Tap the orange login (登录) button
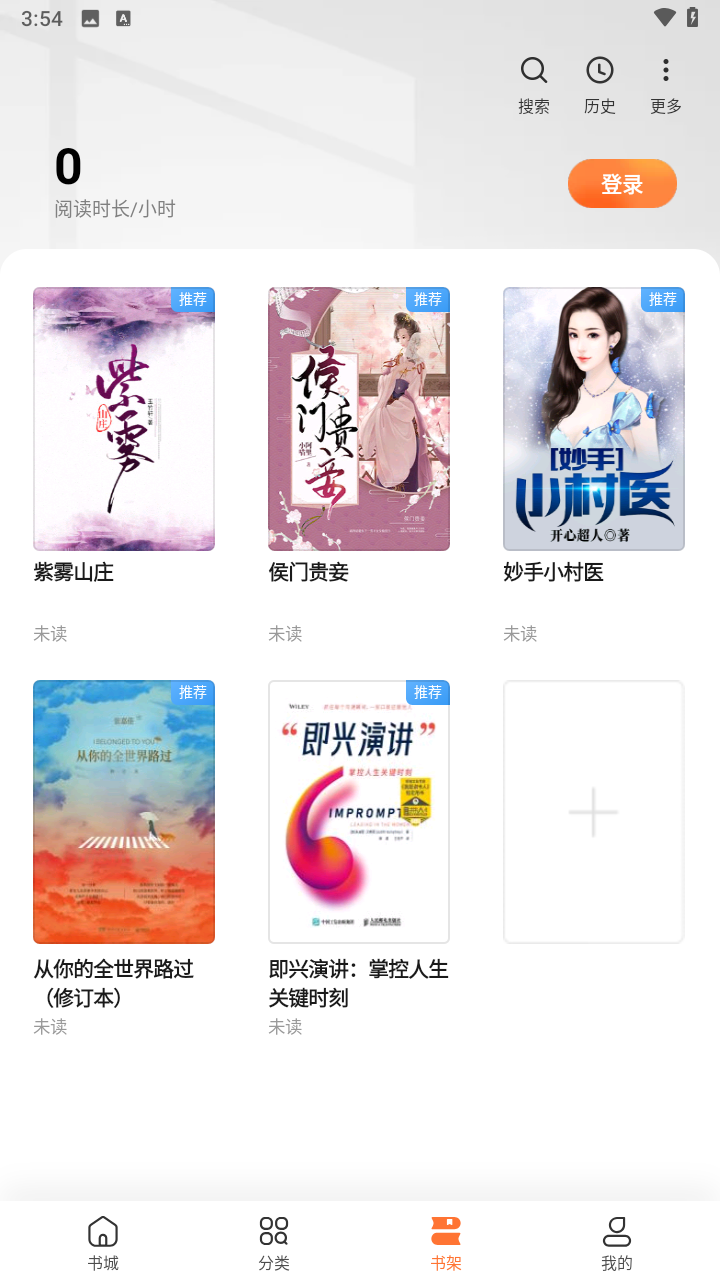The image size is (720, 1280). click(x=622, y=184)
